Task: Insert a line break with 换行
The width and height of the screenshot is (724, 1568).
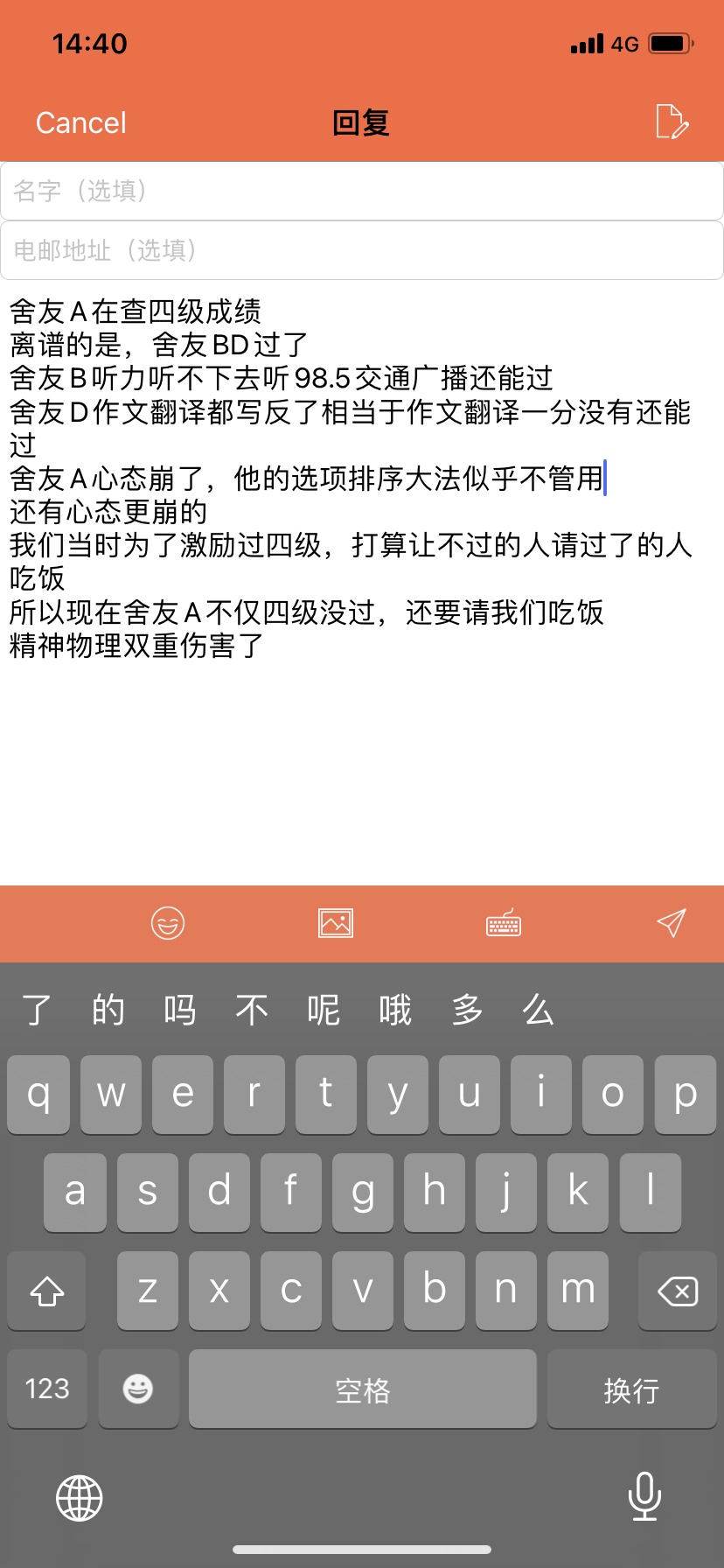Action: (x=631, y=1389)
